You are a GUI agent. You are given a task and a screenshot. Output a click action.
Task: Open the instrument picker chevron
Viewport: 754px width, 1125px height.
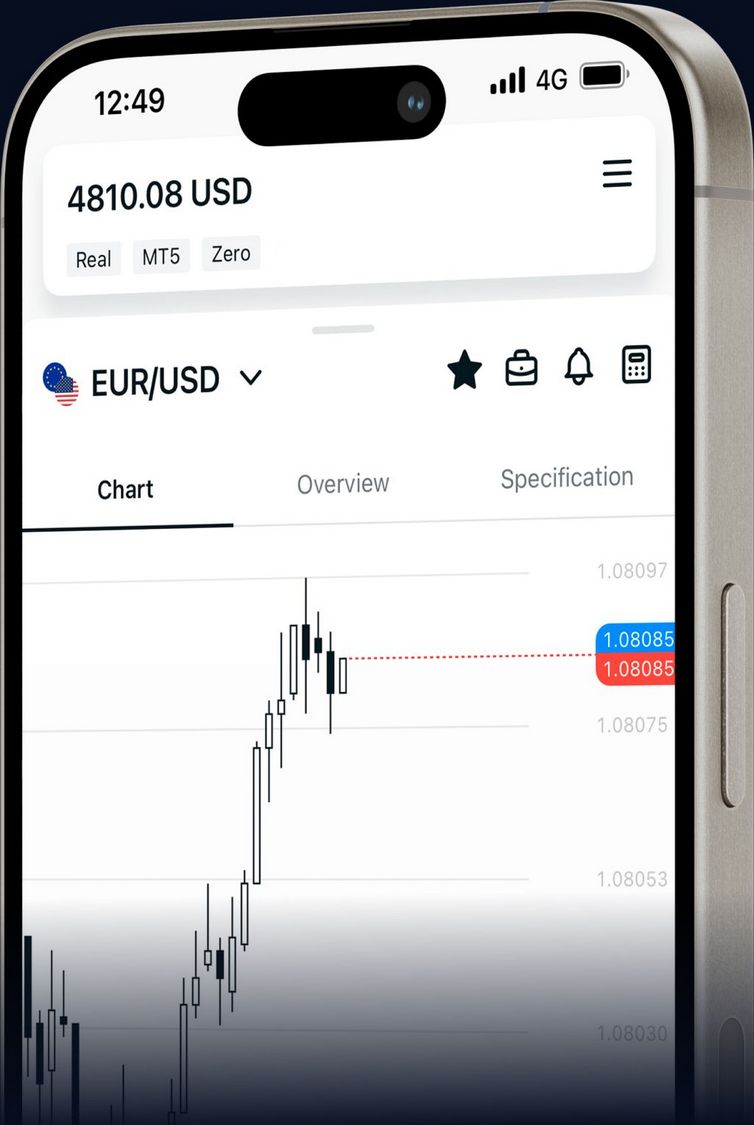coord(251,379)
